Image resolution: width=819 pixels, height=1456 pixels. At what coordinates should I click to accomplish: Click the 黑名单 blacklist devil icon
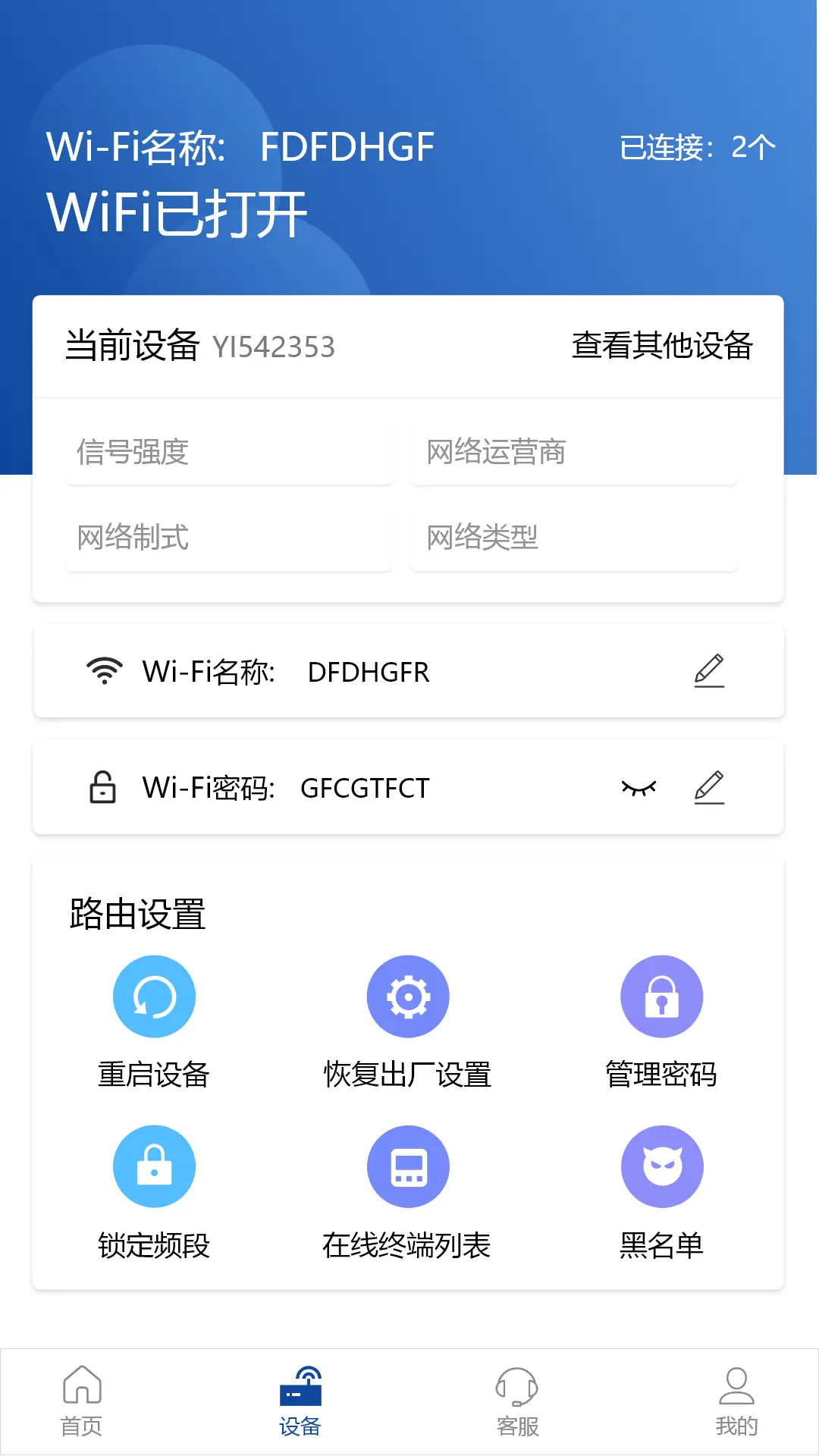point(662,1166)
